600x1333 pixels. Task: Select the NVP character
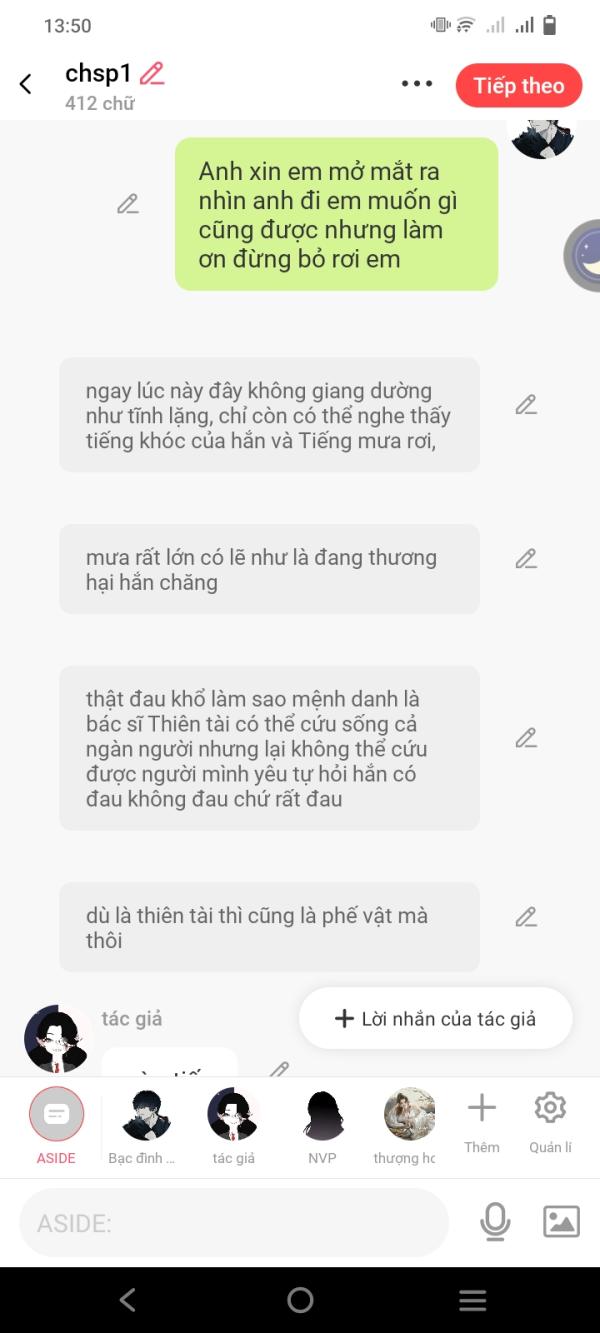coord(322,1114)
